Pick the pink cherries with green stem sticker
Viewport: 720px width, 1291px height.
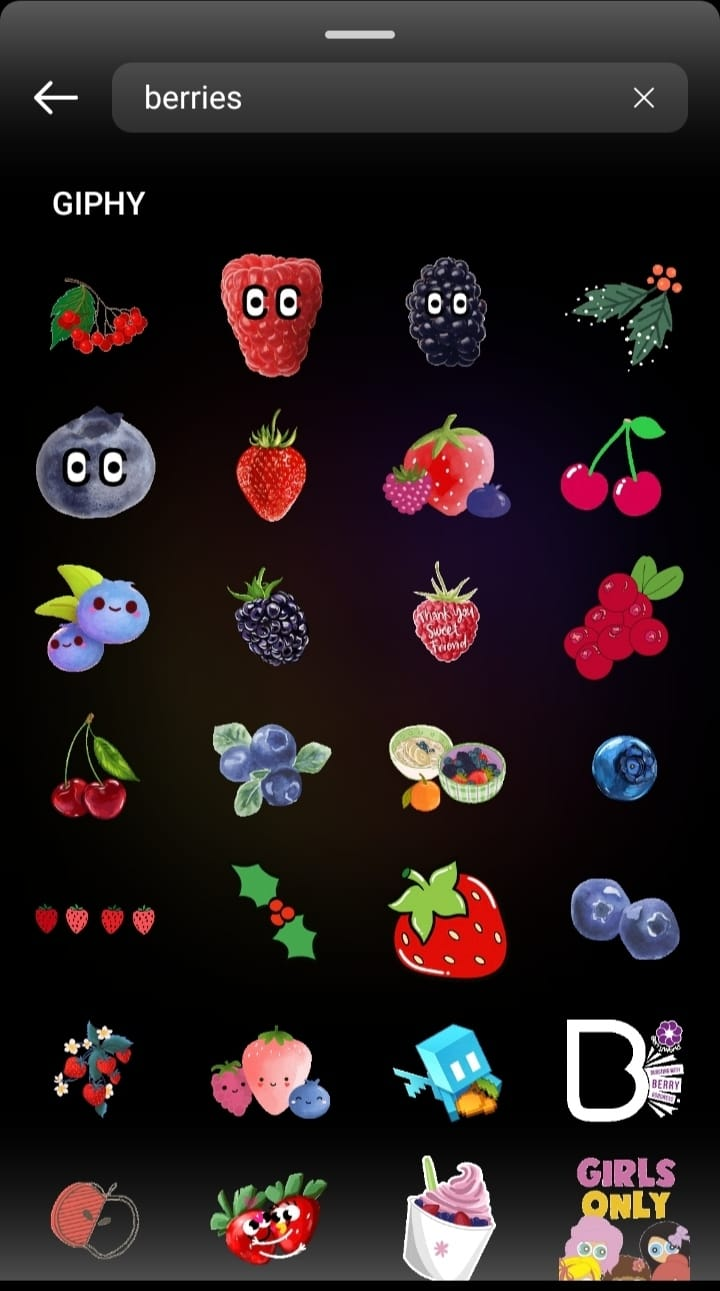[x=611, y=467]
